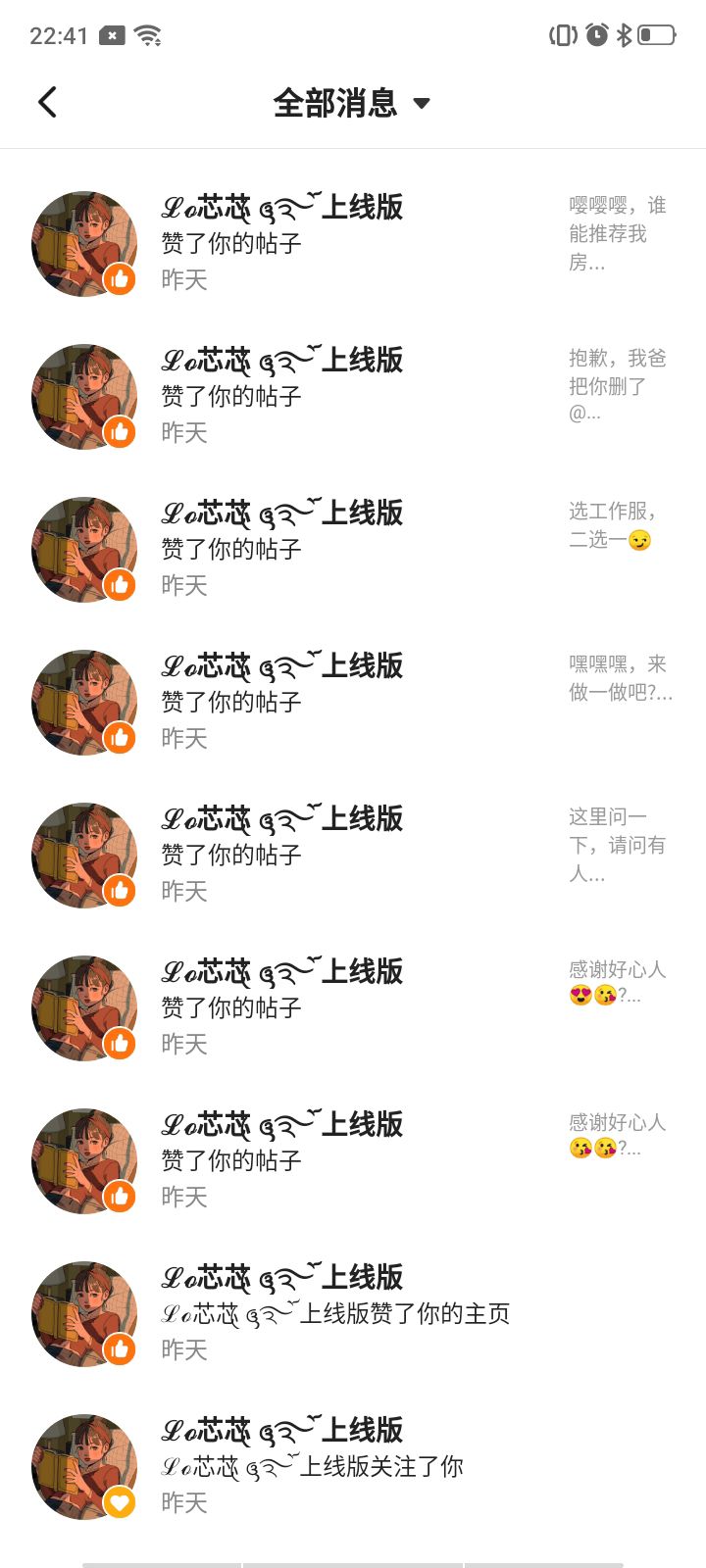The height and width of the screenshot is (1568, 706).
Task: Open the like notification for post 抱歉，我爸把你删了
Action: pos(353,396)
